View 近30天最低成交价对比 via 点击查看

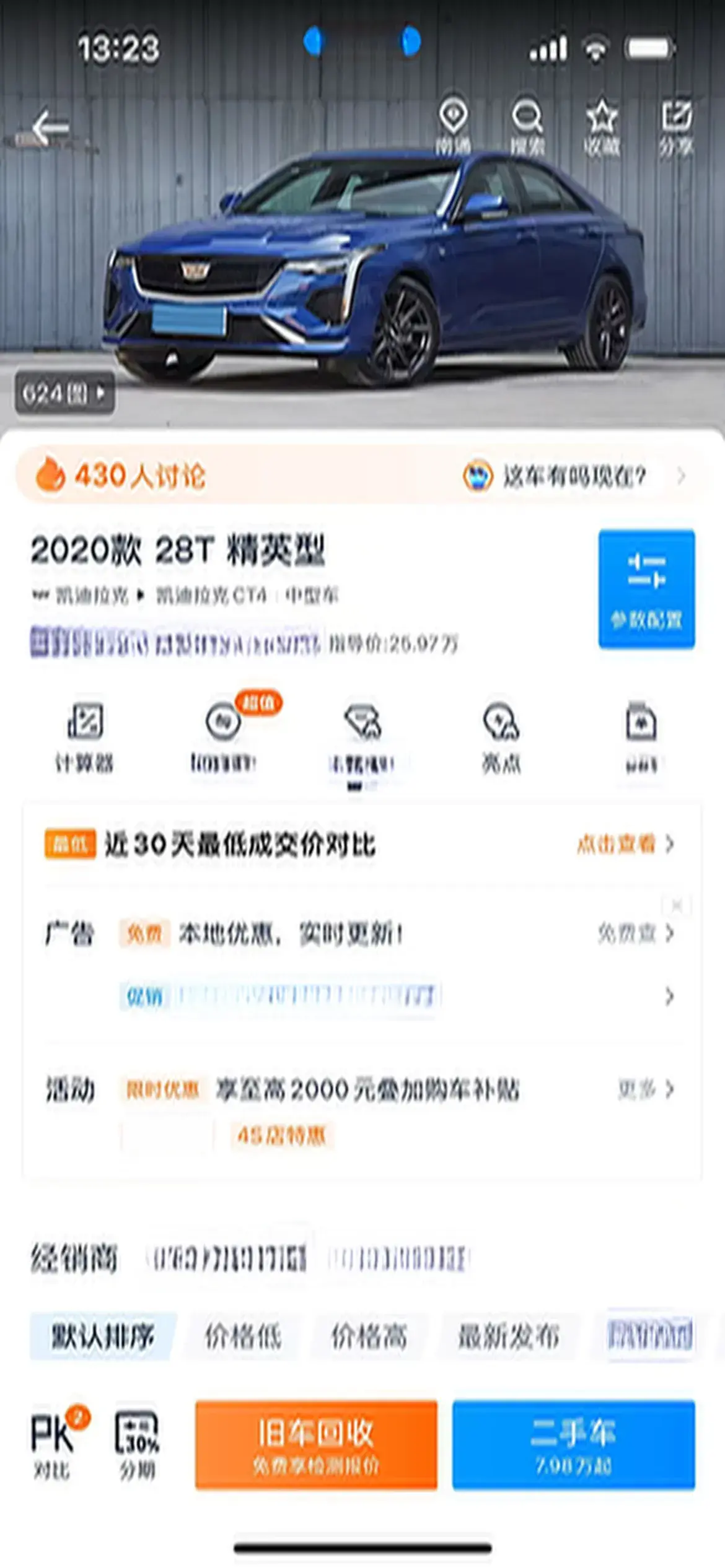625,844
